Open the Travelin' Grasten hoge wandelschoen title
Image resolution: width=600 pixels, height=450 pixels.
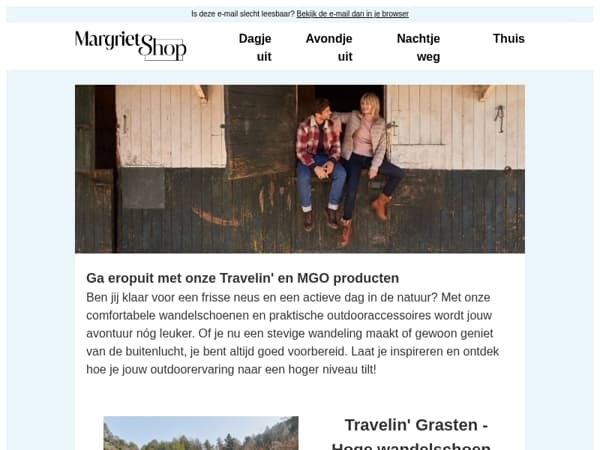pyautogui.click(x=411, y=435)
